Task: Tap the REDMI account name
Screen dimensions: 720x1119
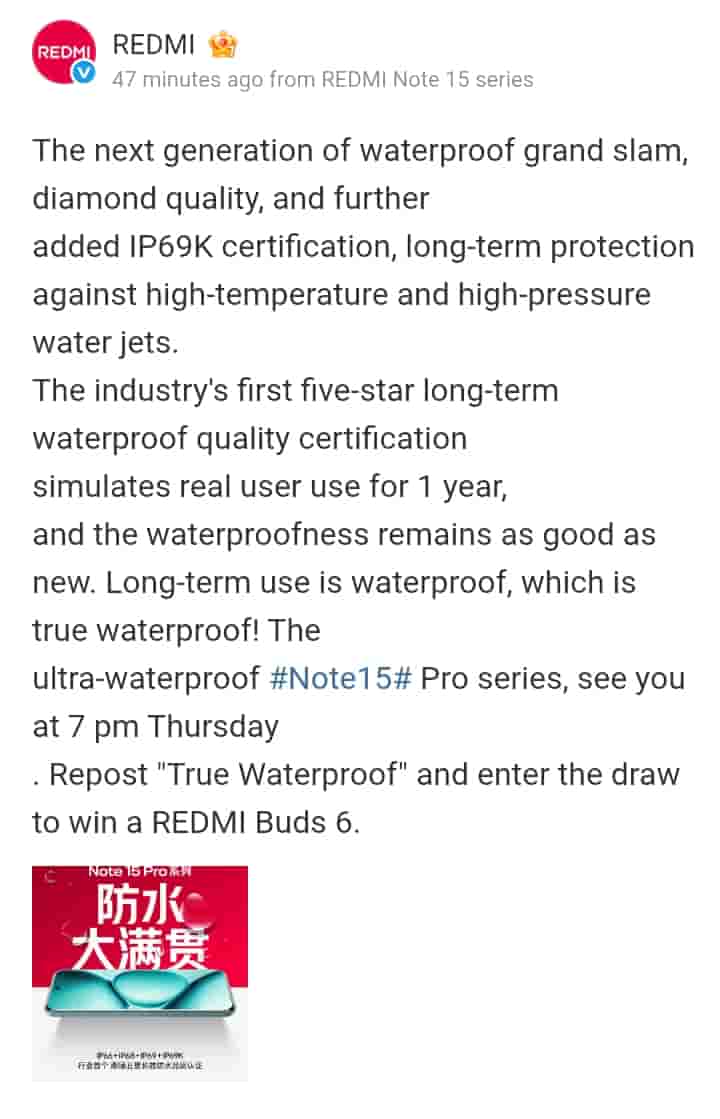Action: (154, 45)
